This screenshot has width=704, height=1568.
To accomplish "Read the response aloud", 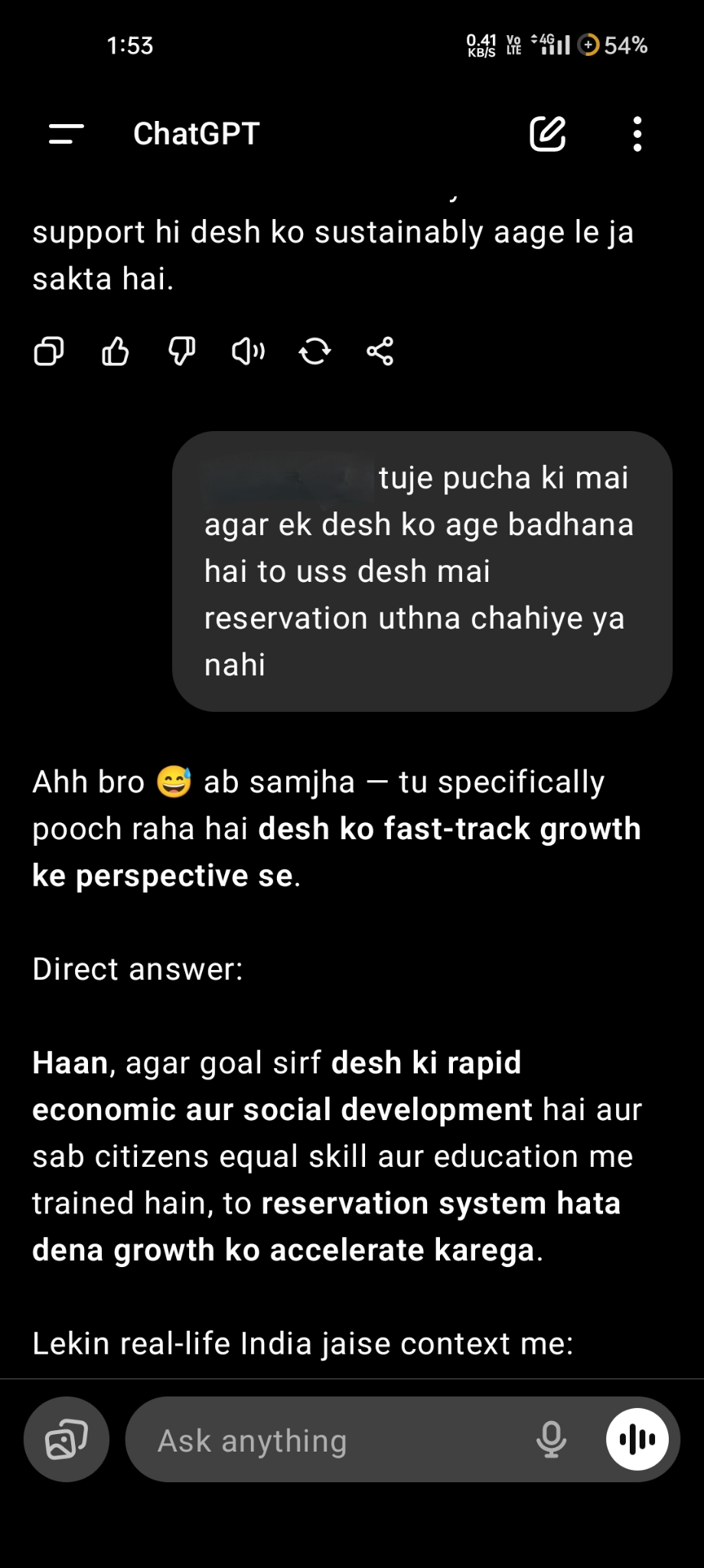I will (248, 351).
